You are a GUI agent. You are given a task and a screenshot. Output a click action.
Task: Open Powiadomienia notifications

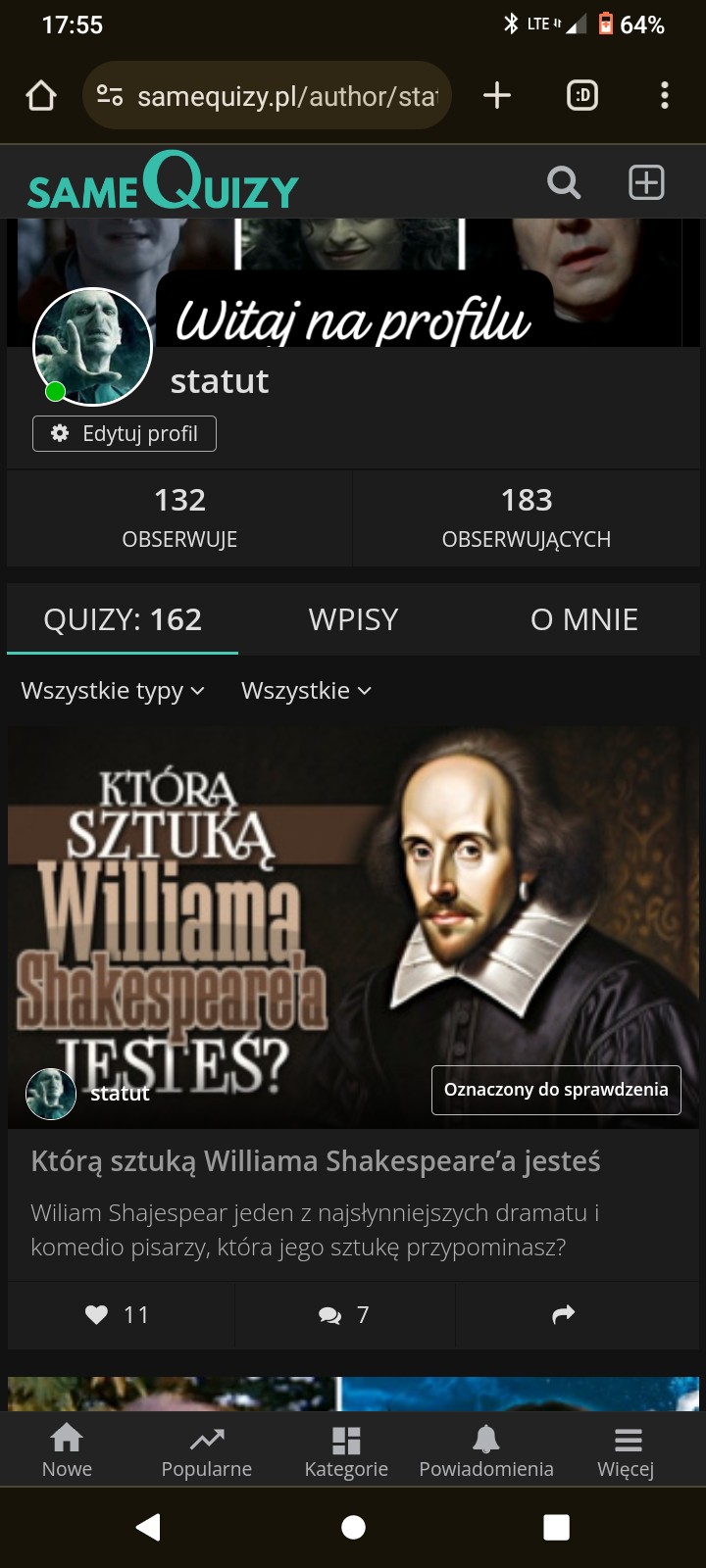tap(486, 1450)
